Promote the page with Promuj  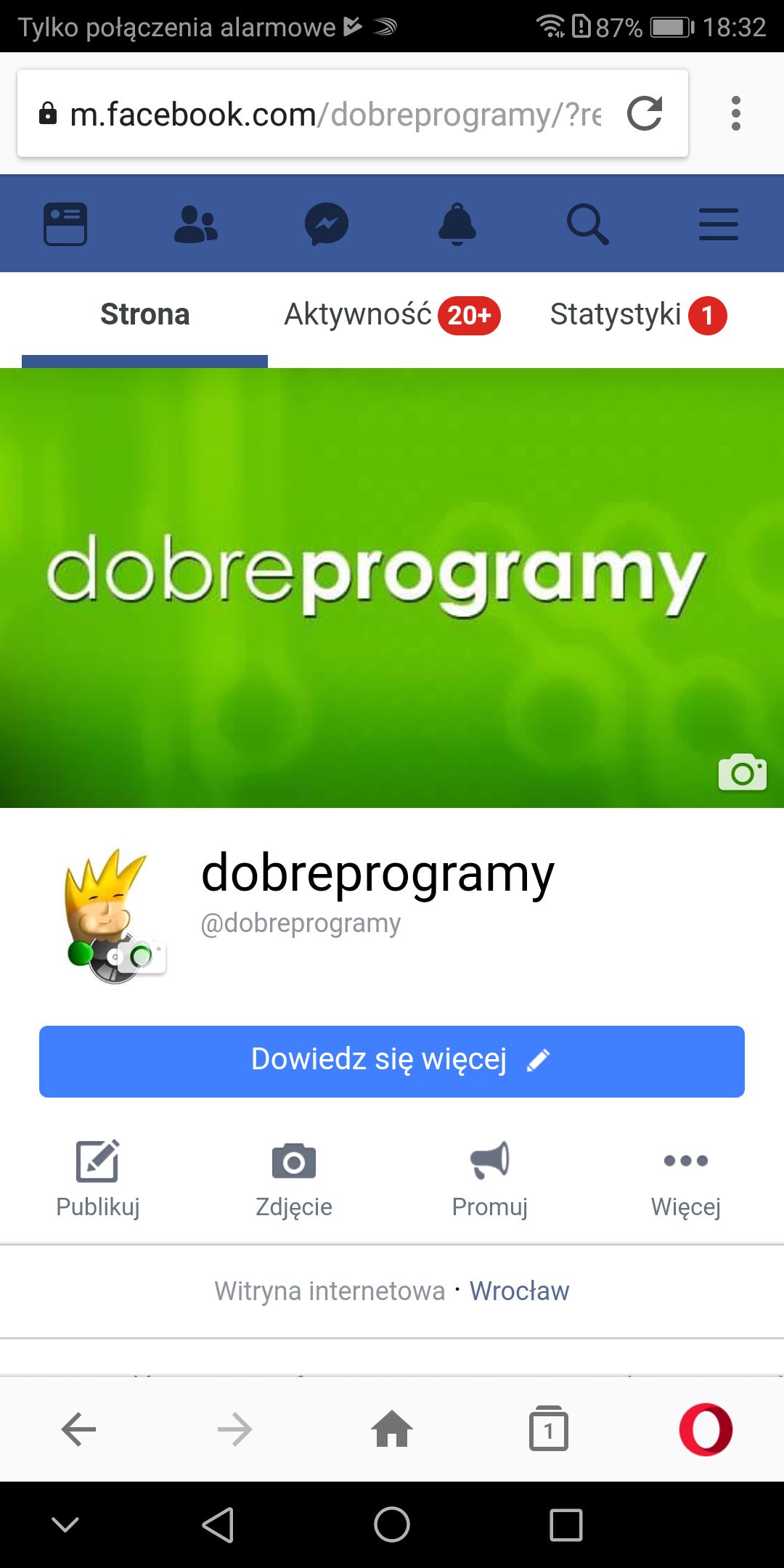click(x=490, y=1179)
